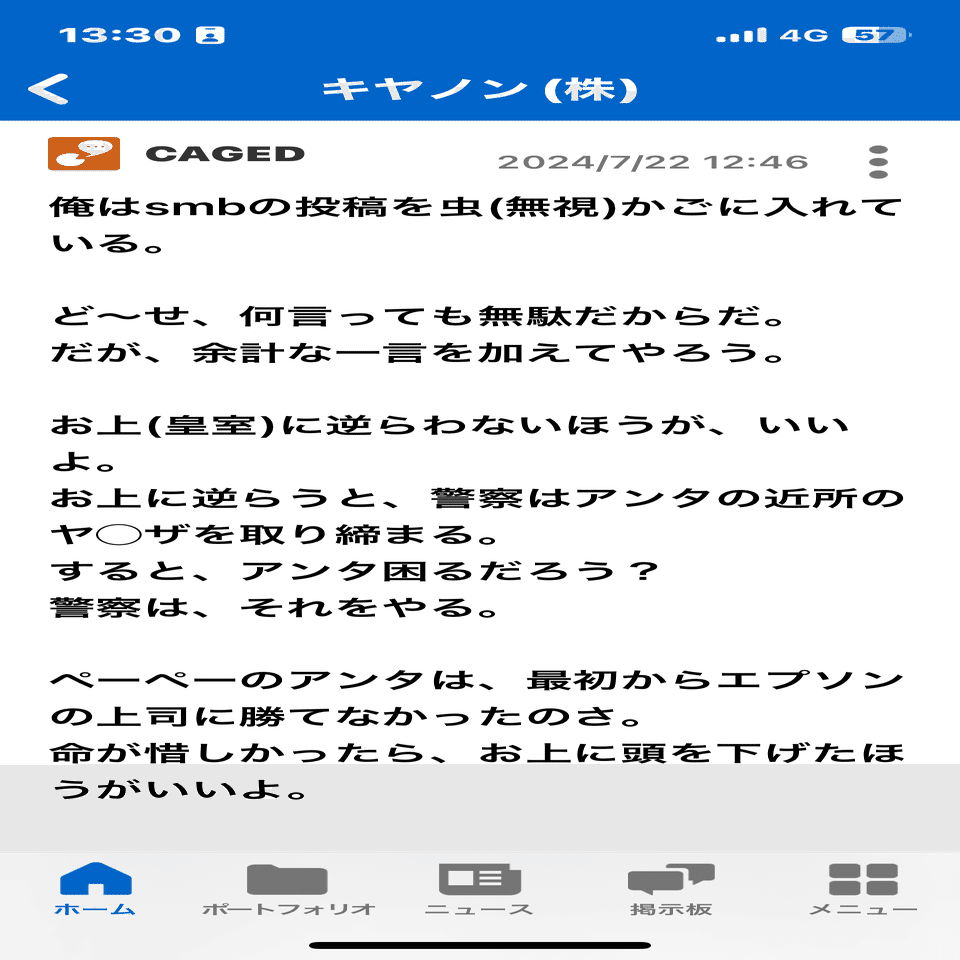Open the overflow menu on CAGED's post
The width and height of the screenshot is (960, 960).
point(878,161)
